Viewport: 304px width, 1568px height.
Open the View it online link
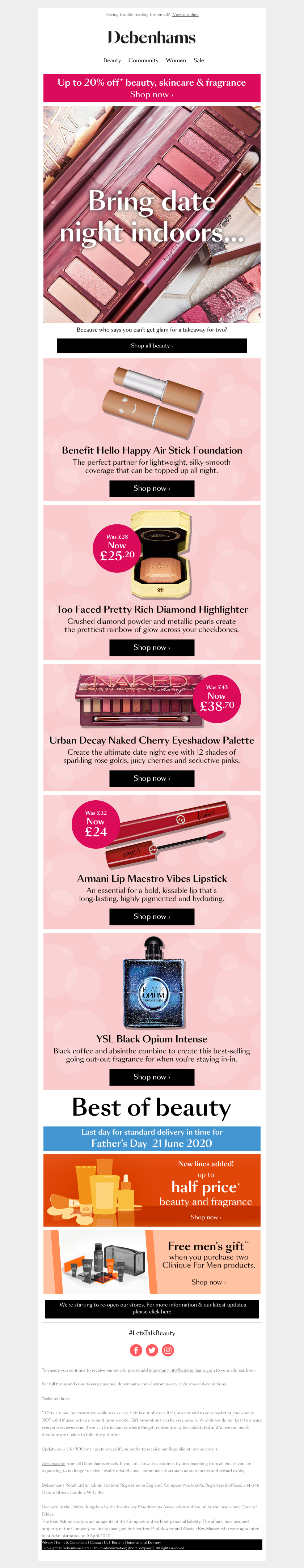pyautogui.click(x=185, y=14)
